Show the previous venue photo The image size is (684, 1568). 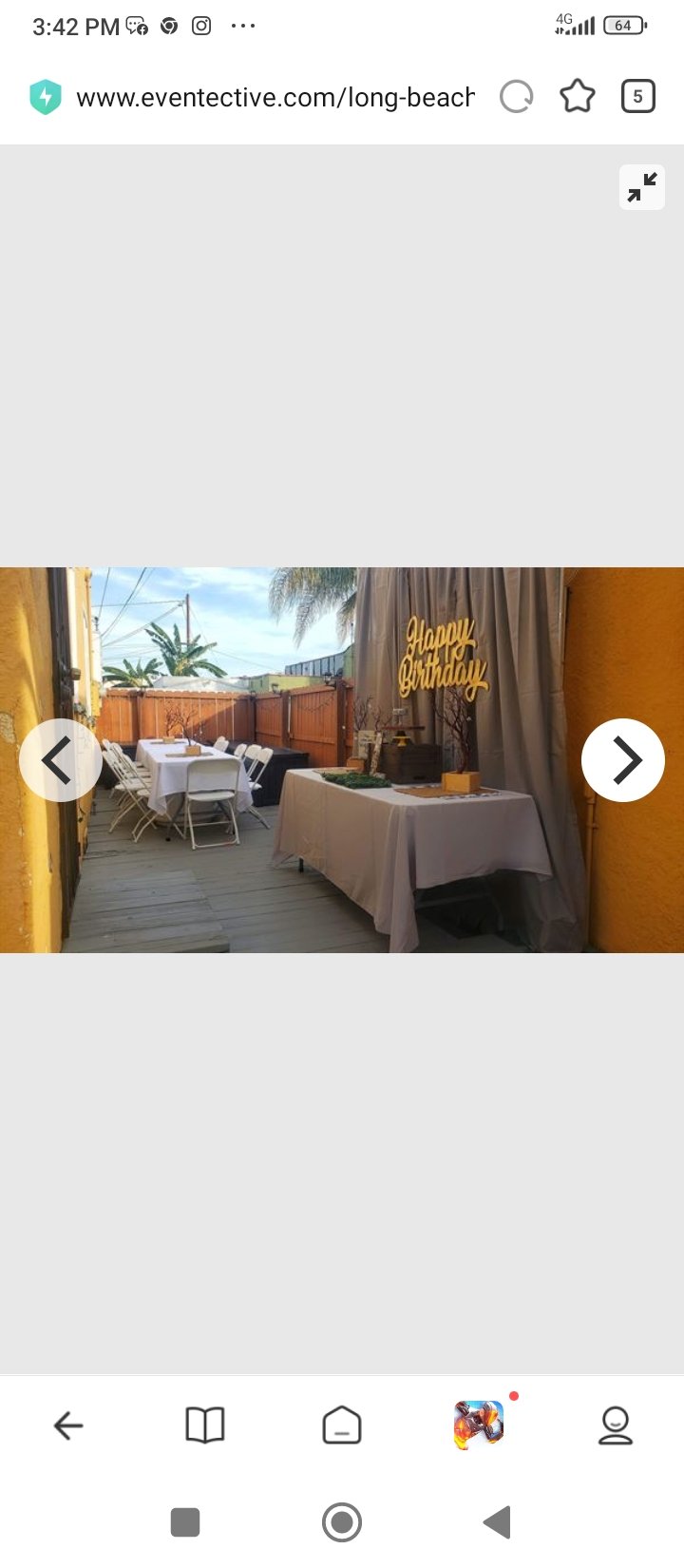tap(60, 760)
